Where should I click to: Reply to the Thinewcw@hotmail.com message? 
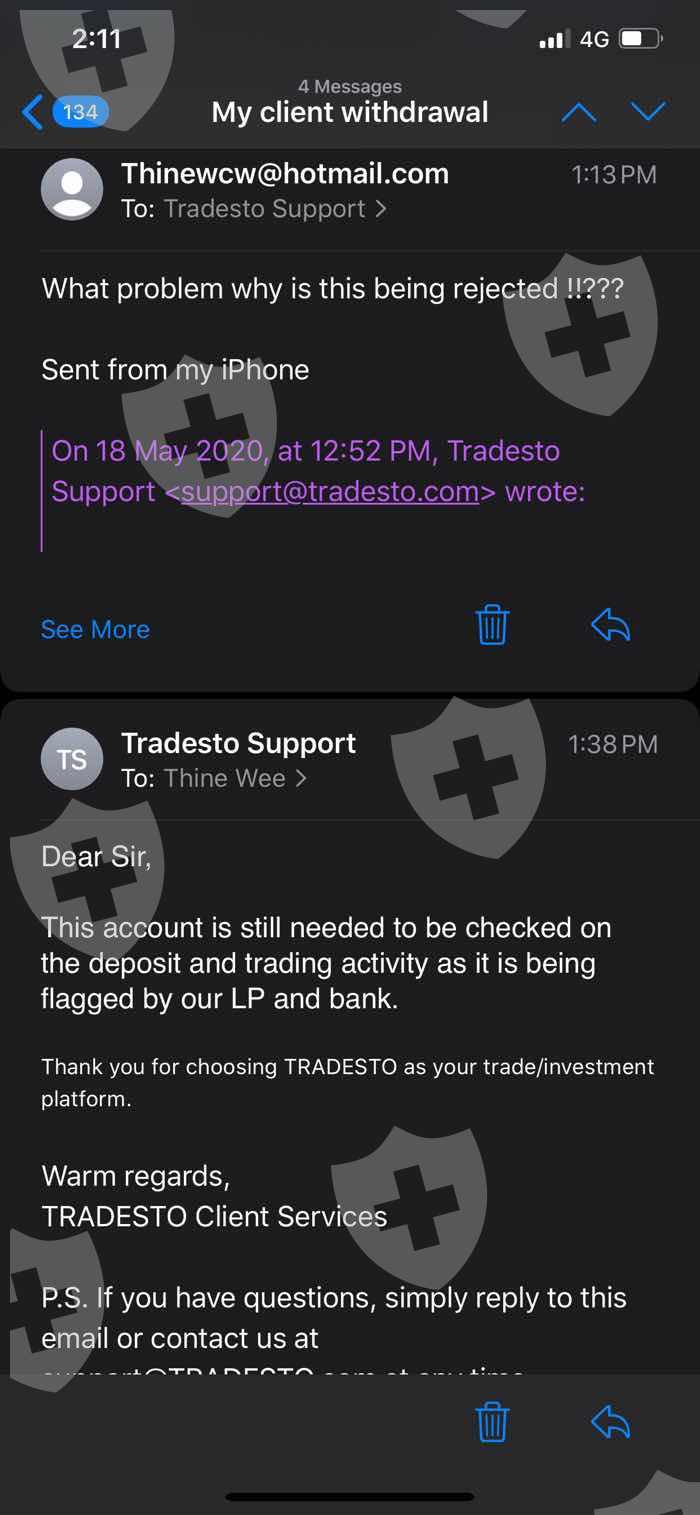(610, 626)
